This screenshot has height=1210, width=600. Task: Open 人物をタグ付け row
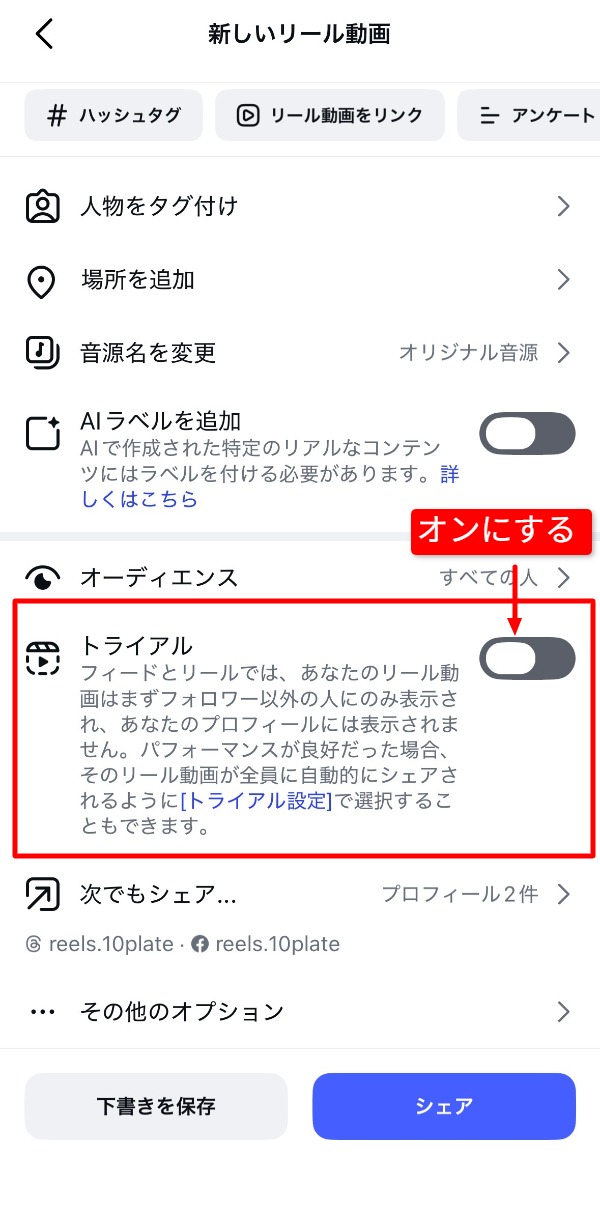[300, 207]
